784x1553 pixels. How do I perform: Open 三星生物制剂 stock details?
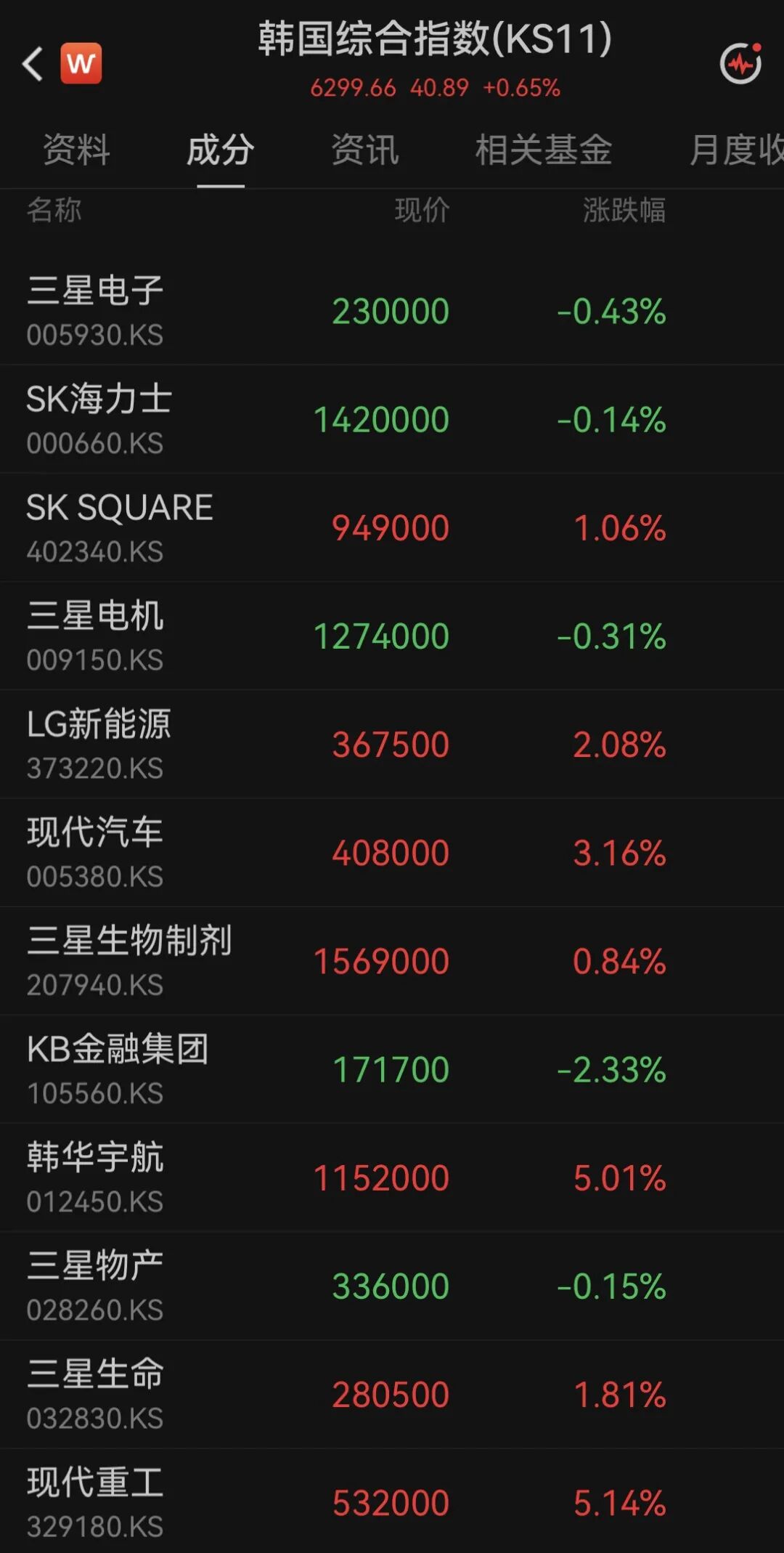pyautogui.click(x=392, y=960)
